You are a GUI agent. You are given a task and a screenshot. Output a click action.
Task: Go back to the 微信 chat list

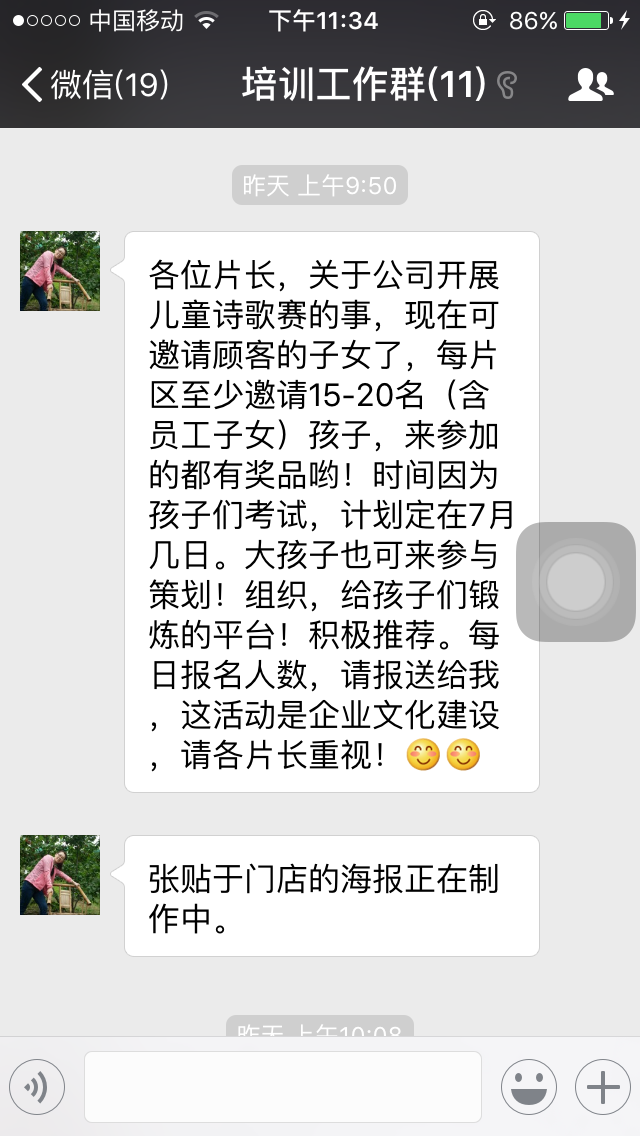click(95, 85)
